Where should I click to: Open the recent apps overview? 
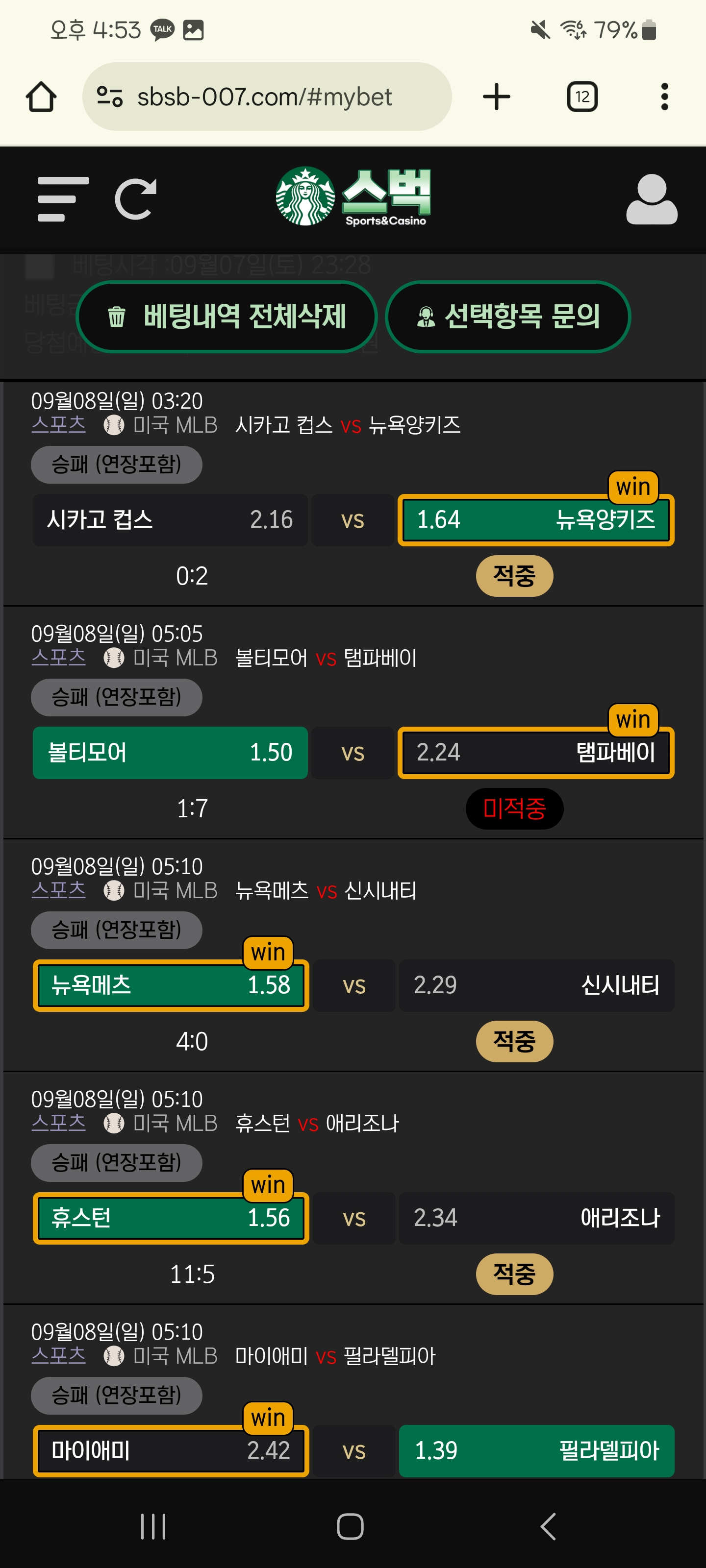pyautogui.click(x=153, y=1527)
